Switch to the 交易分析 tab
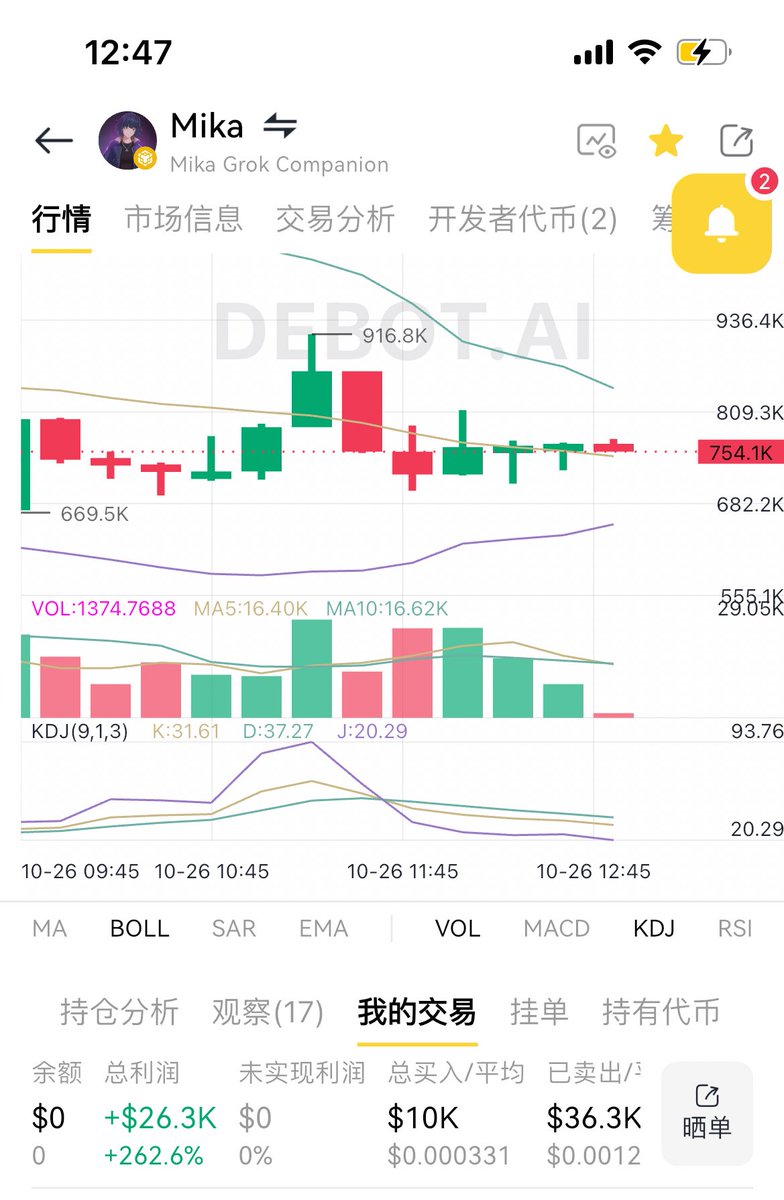 point(335,218)
